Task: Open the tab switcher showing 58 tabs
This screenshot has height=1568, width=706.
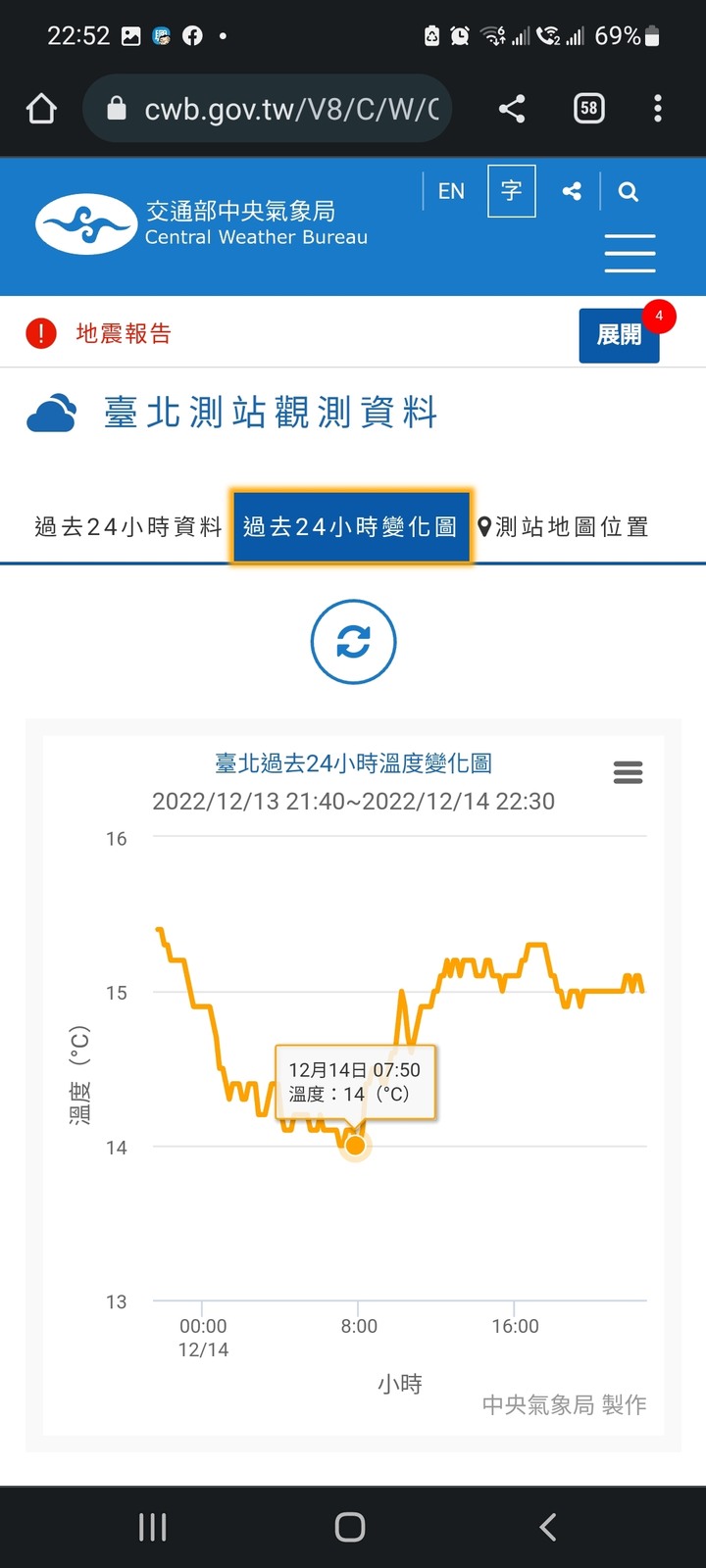Action: tap(588, 109)
